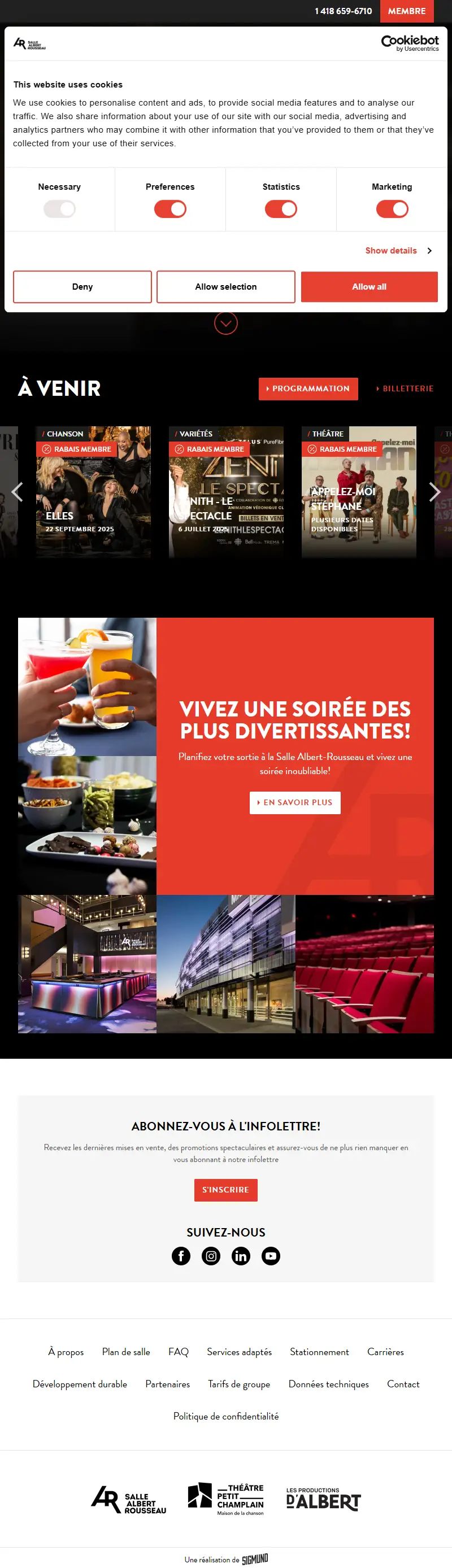Disable the Preferences cookie toggle
Screen dimensions: 452x1568
pos(170,209)
